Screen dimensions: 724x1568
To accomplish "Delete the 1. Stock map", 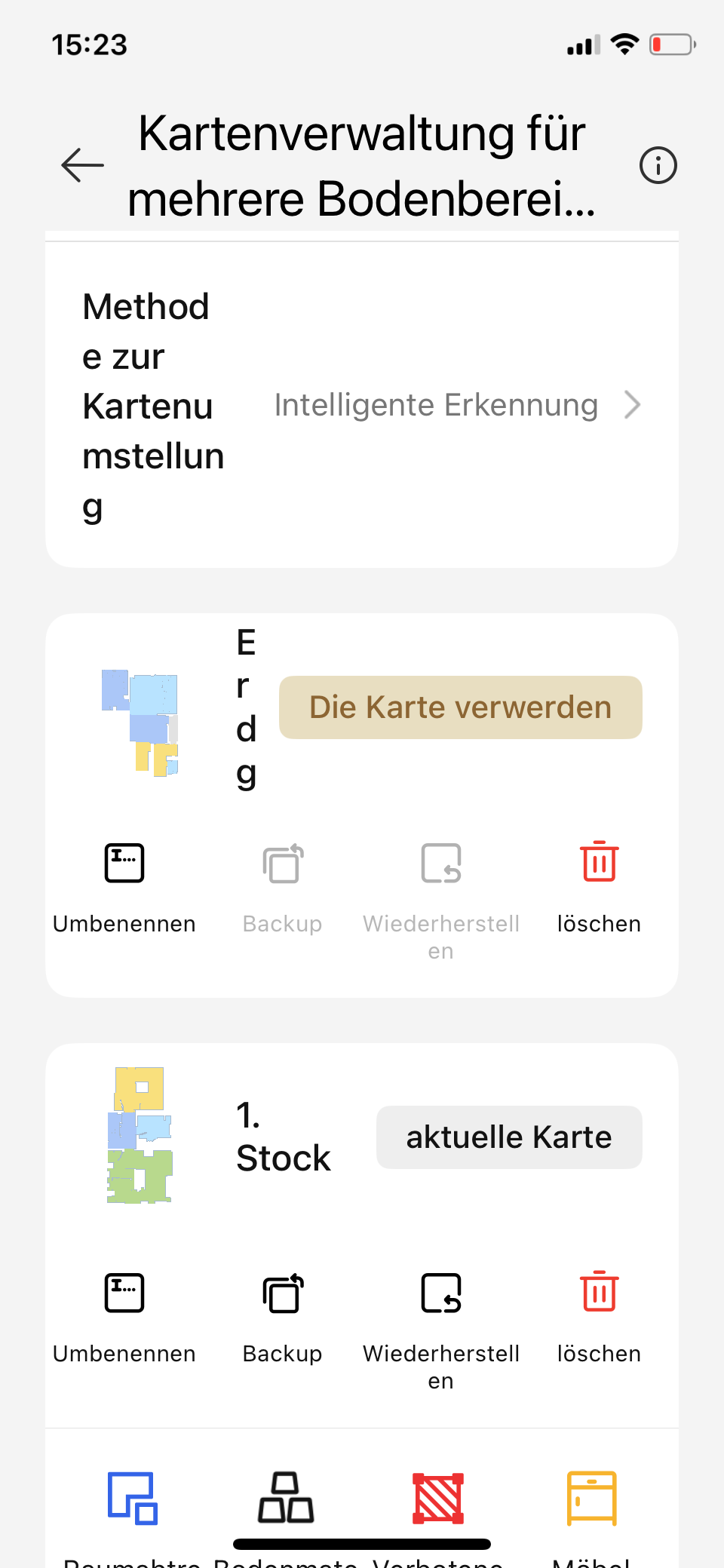I will [x=600, y=1318].
